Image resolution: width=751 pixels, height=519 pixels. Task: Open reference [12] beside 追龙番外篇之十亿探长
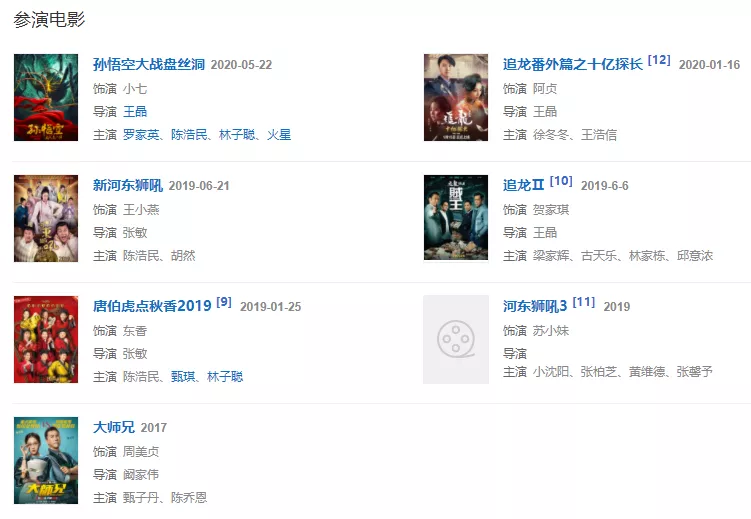coord(659,60)
